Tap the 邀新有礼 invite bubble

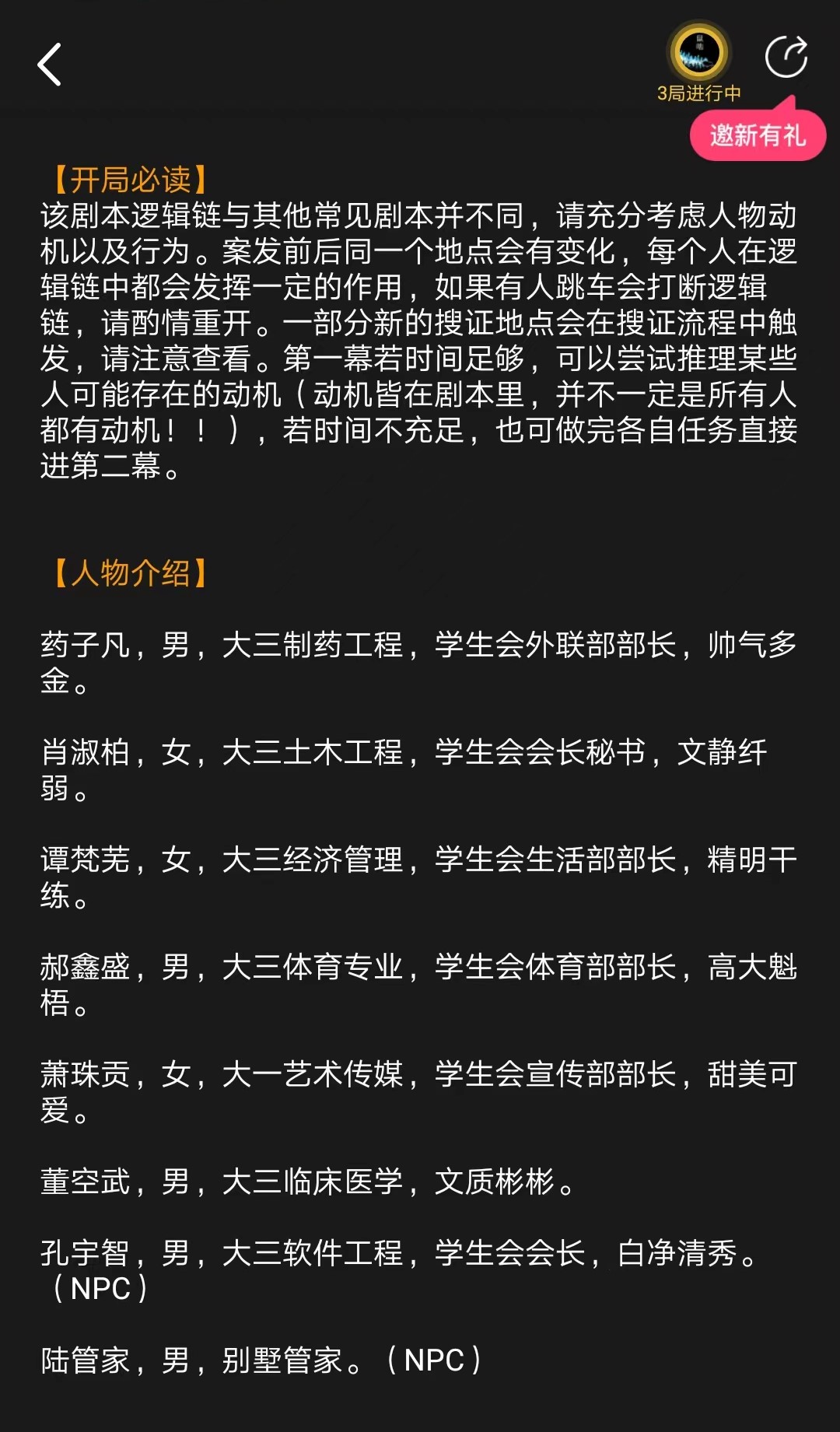[x=757, y=135]
